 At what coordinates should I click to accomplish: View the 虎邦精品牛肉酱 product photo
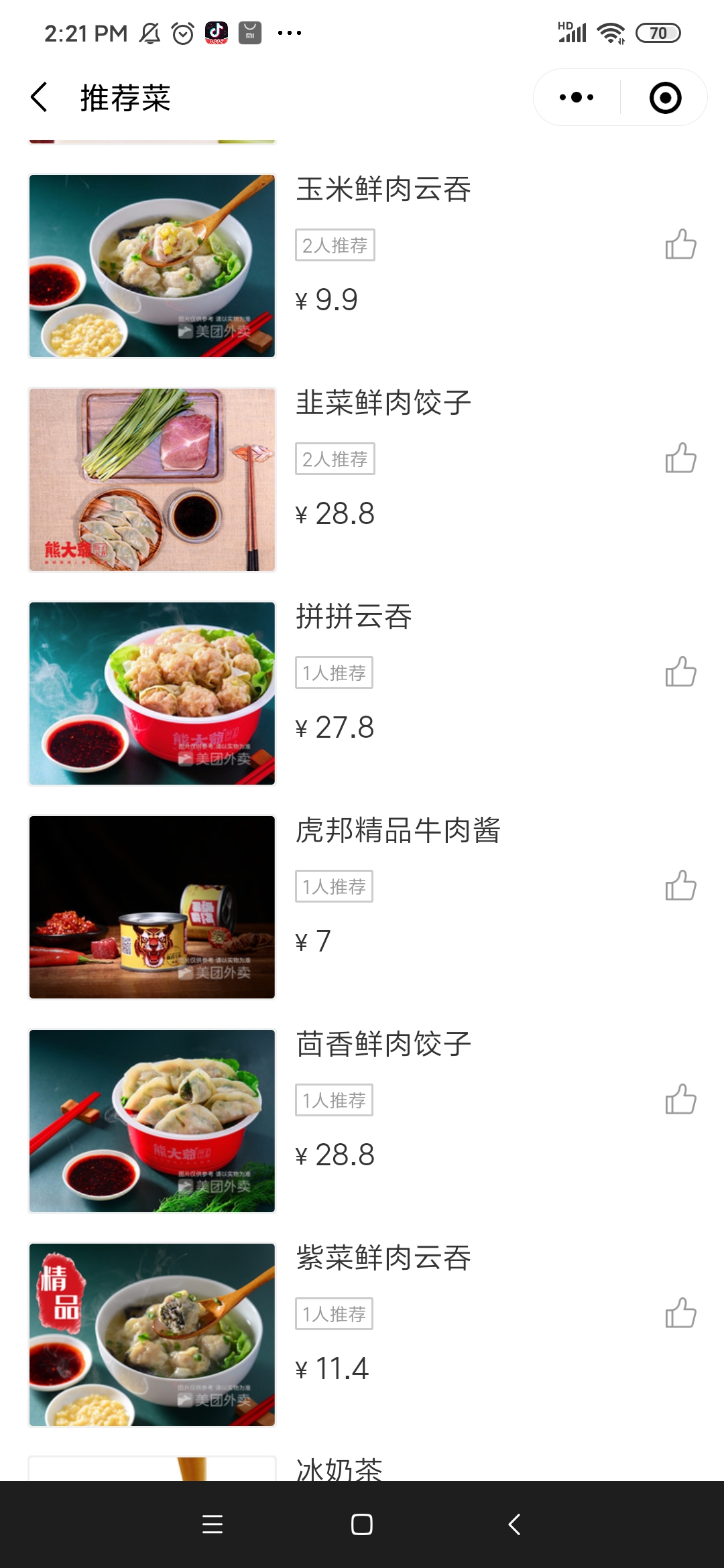coord(152,907)
